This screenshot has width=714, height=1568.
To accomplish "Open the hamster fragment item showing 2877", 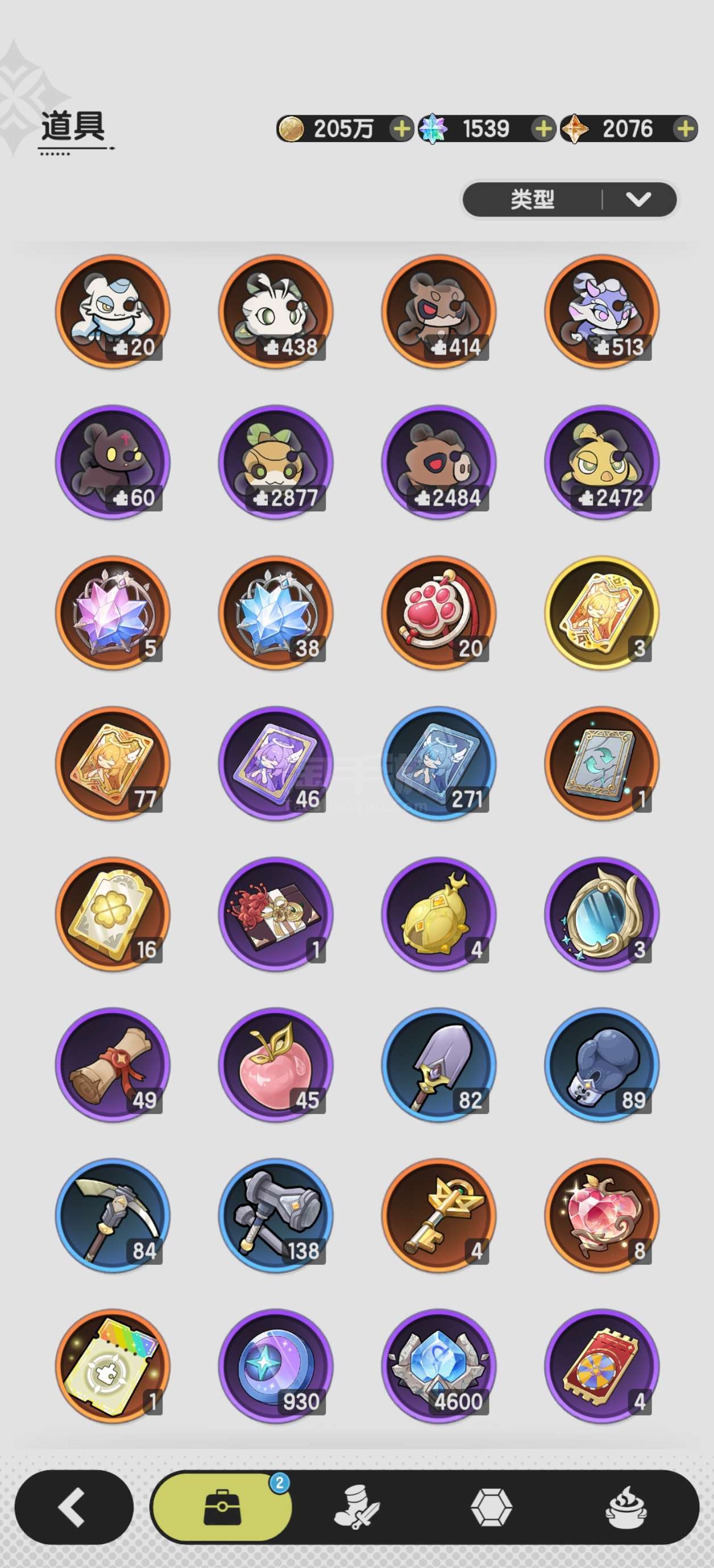I will [x=276, y=462].
